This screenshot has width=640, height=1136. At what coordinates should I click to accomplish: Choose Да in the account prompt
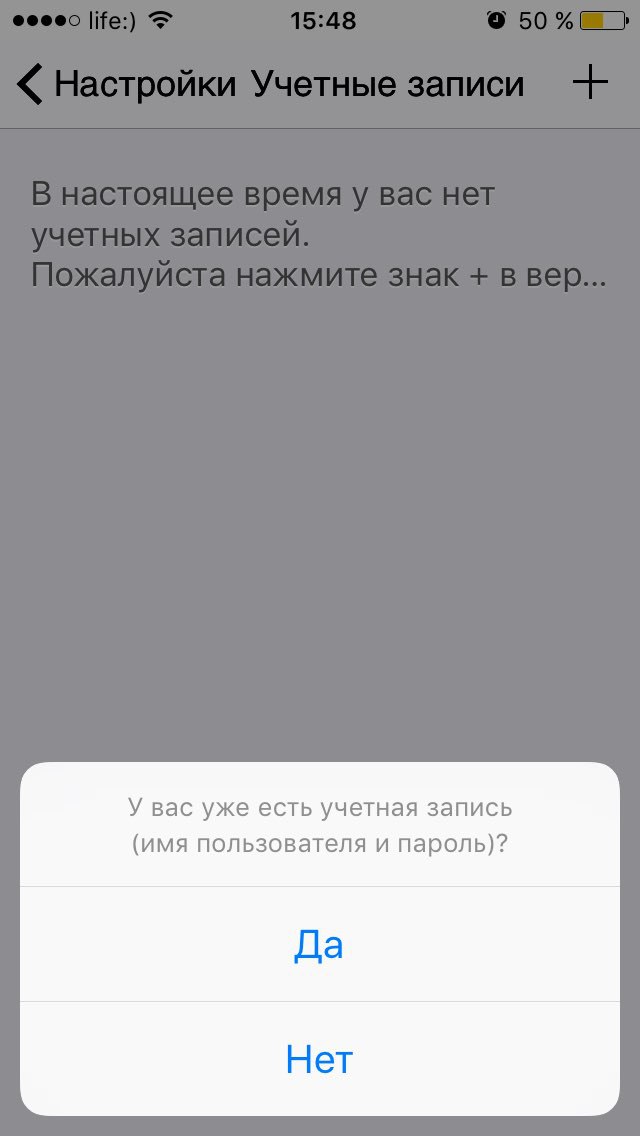click(x=319, y=945)
